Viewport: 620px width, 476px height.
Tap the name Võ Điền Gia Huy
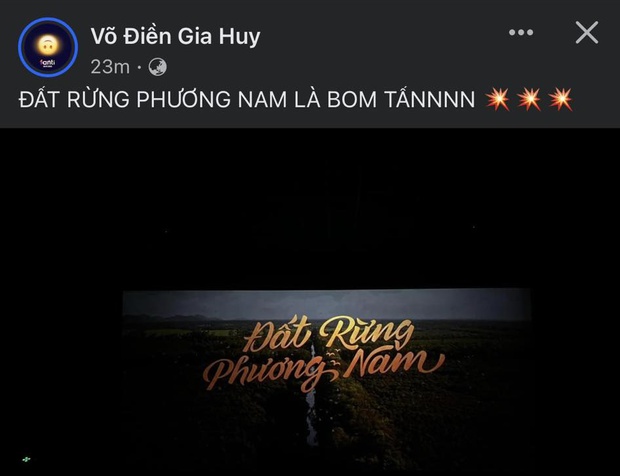[x=174, y=37]
